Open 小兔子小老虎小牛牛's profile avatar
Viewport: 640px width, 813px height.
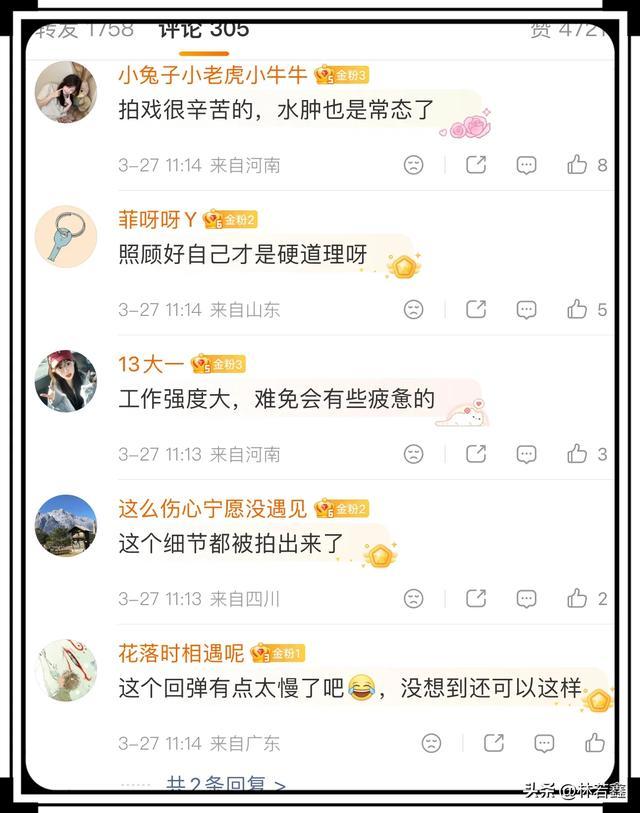pos(66,92)
